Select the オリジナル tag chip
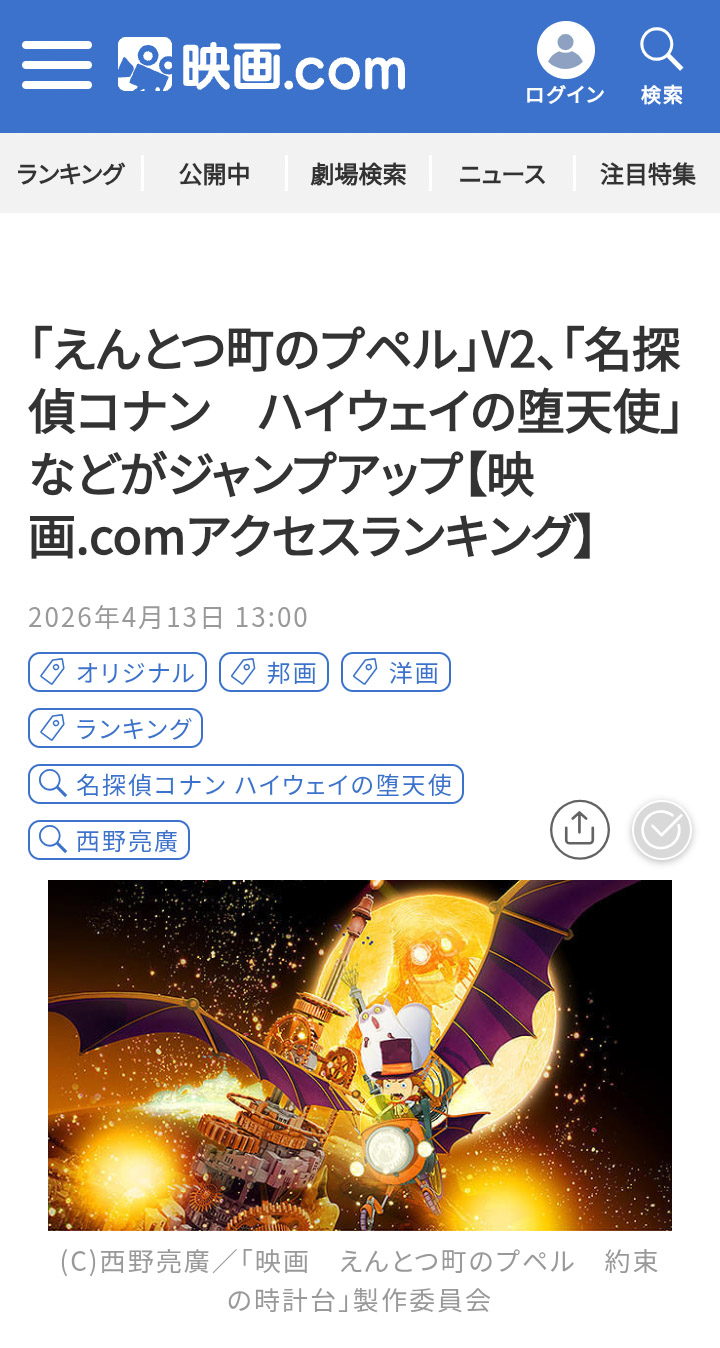Image resolution: width=720 pixels, height=1348 pixels. [x=117, y=672]
